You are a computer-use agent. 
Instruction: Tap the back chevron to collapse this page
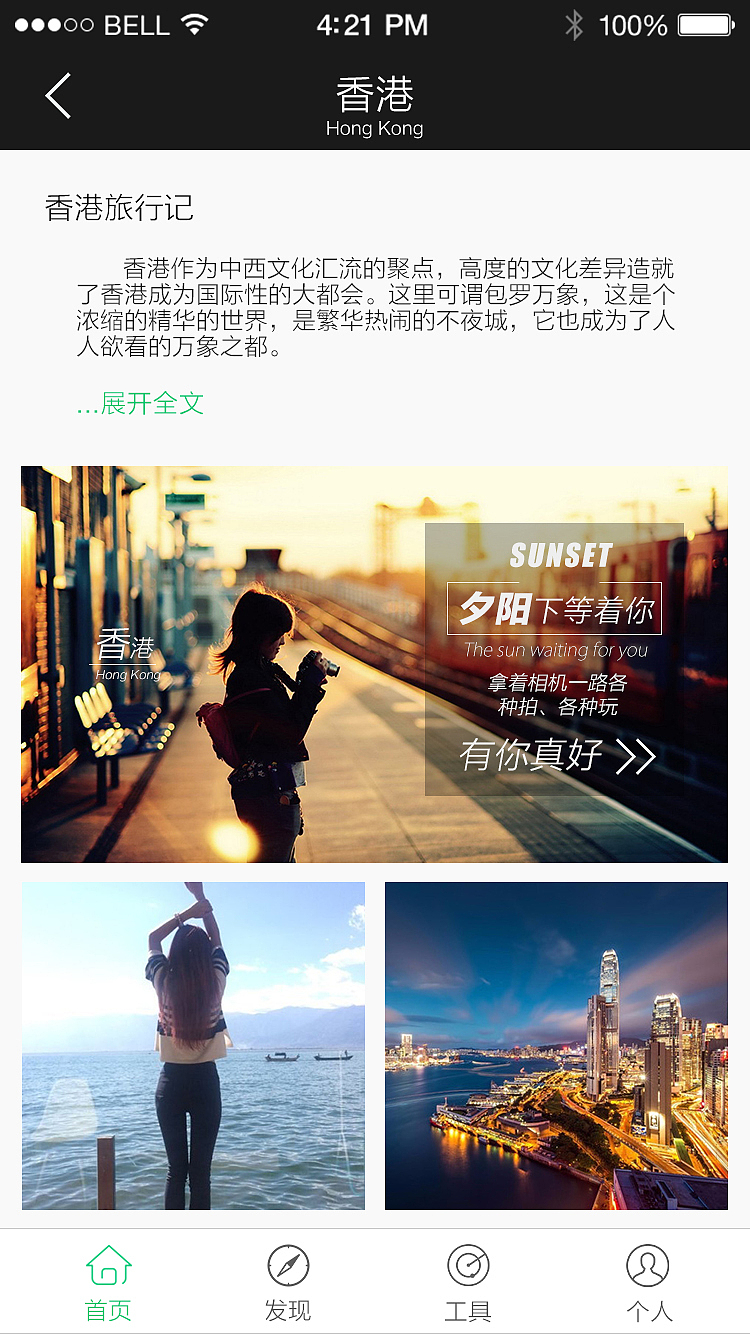point(57,96)
